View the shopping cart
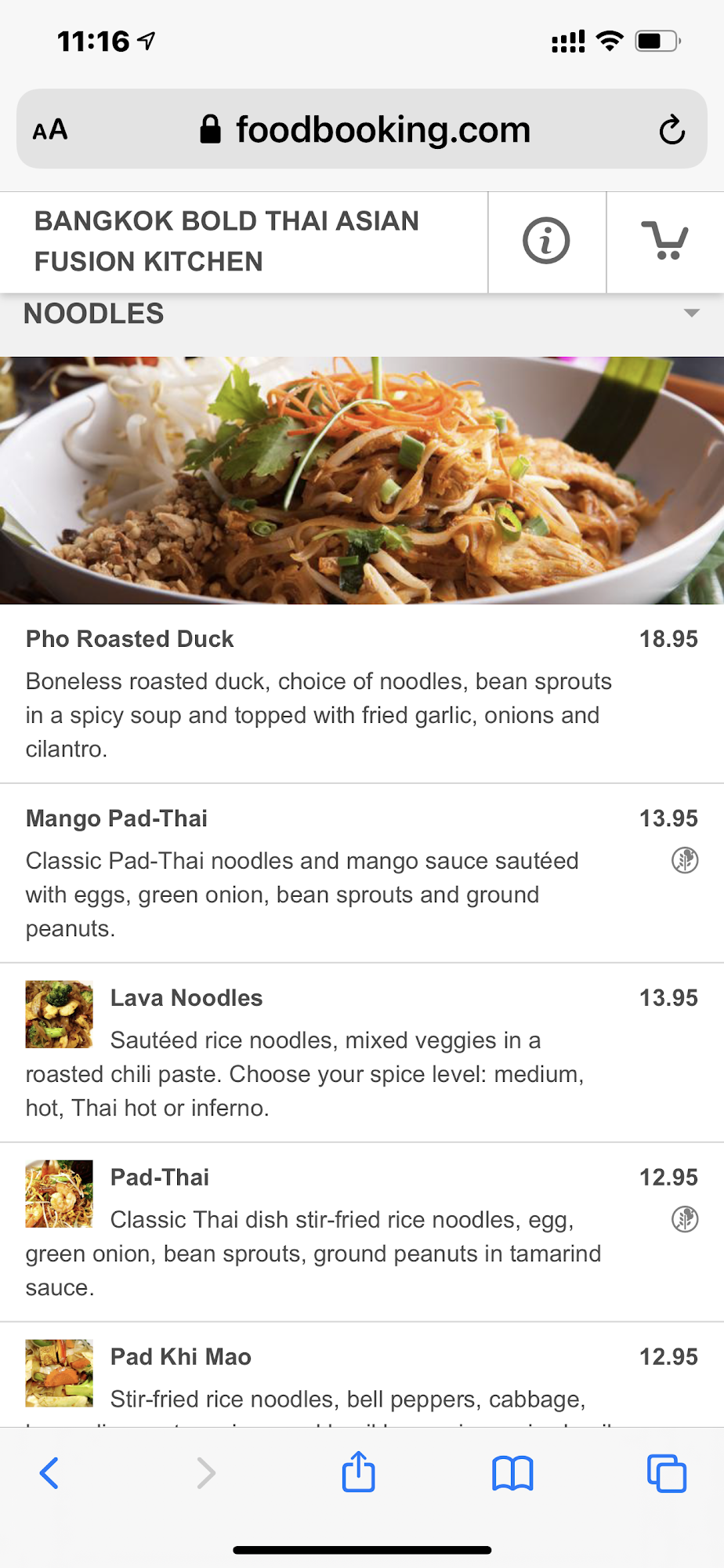The width and height of the screenshot is (724, 1568). point(664,241)
